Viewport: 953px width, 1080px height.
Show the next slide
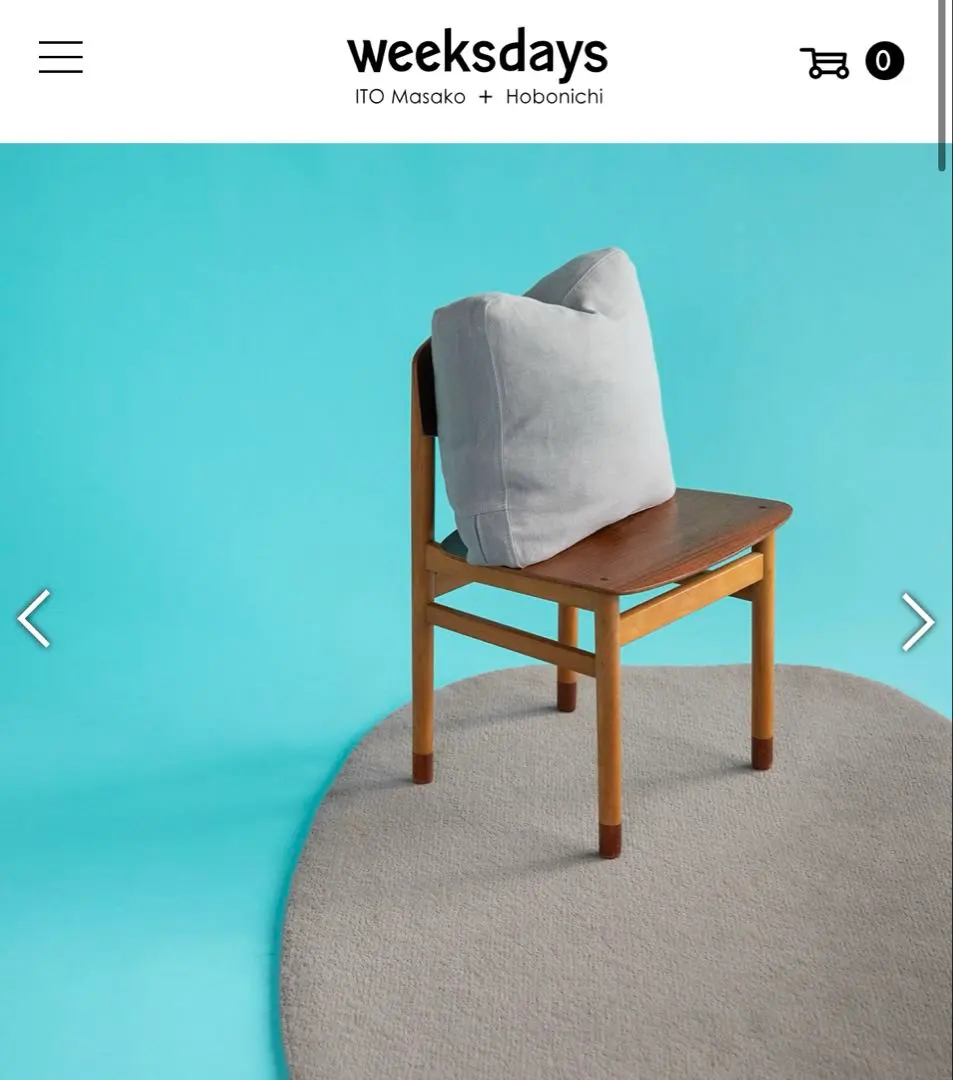pos(917,622)
